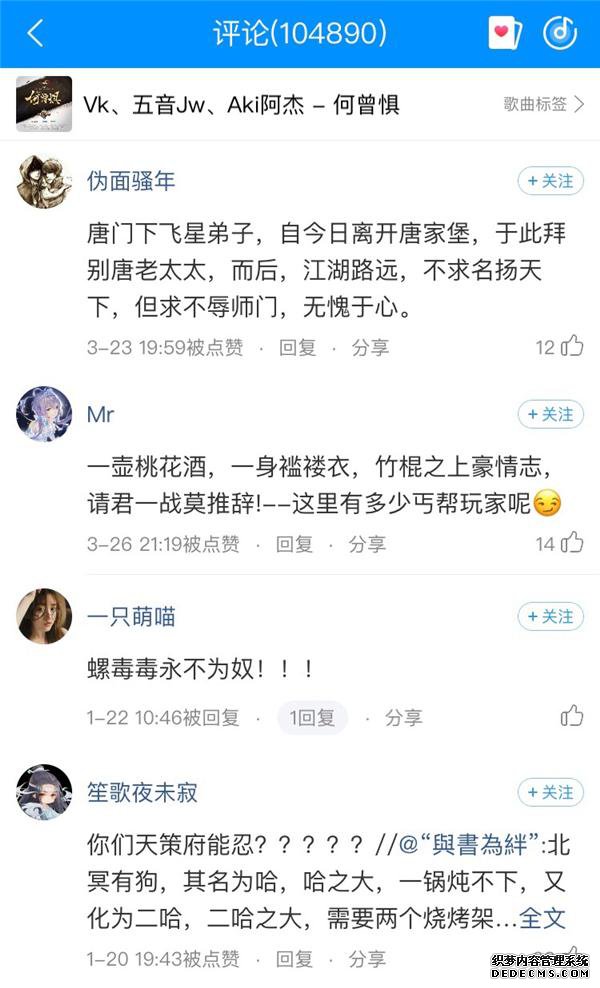Expand 全文 of 笙歌夜未寂's comment
Image resolution: width=600 pixels, height=988 pixels.
[x=543, y=918]
